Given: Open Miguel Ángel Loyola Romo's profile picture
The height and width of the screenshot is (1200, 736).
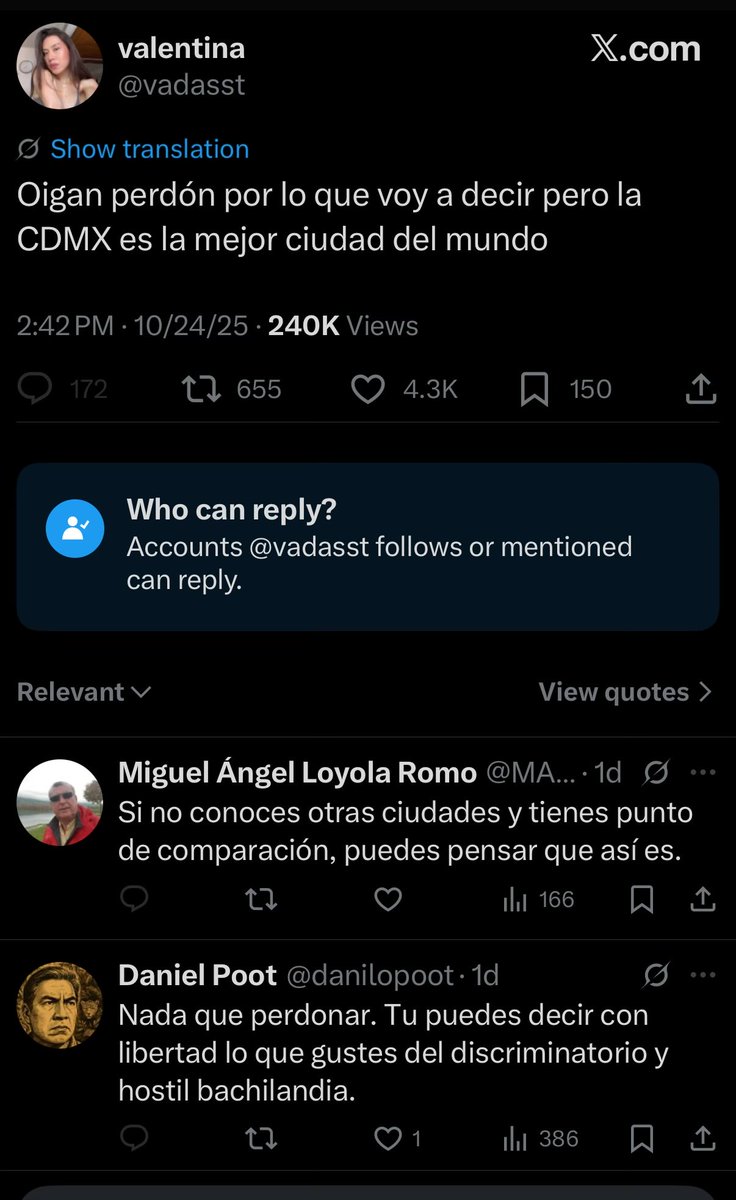Looking at the screenshot, I should coord(60,803).
